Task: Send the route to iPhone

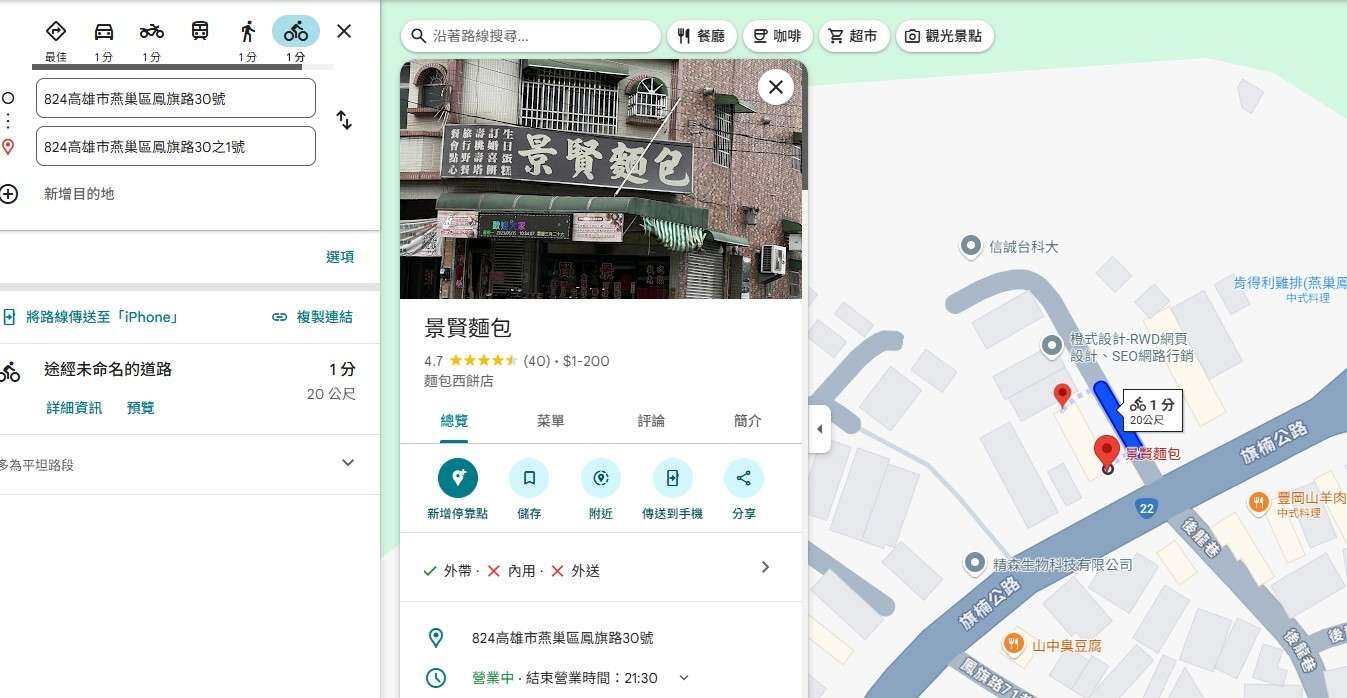Action: [102, 317]
